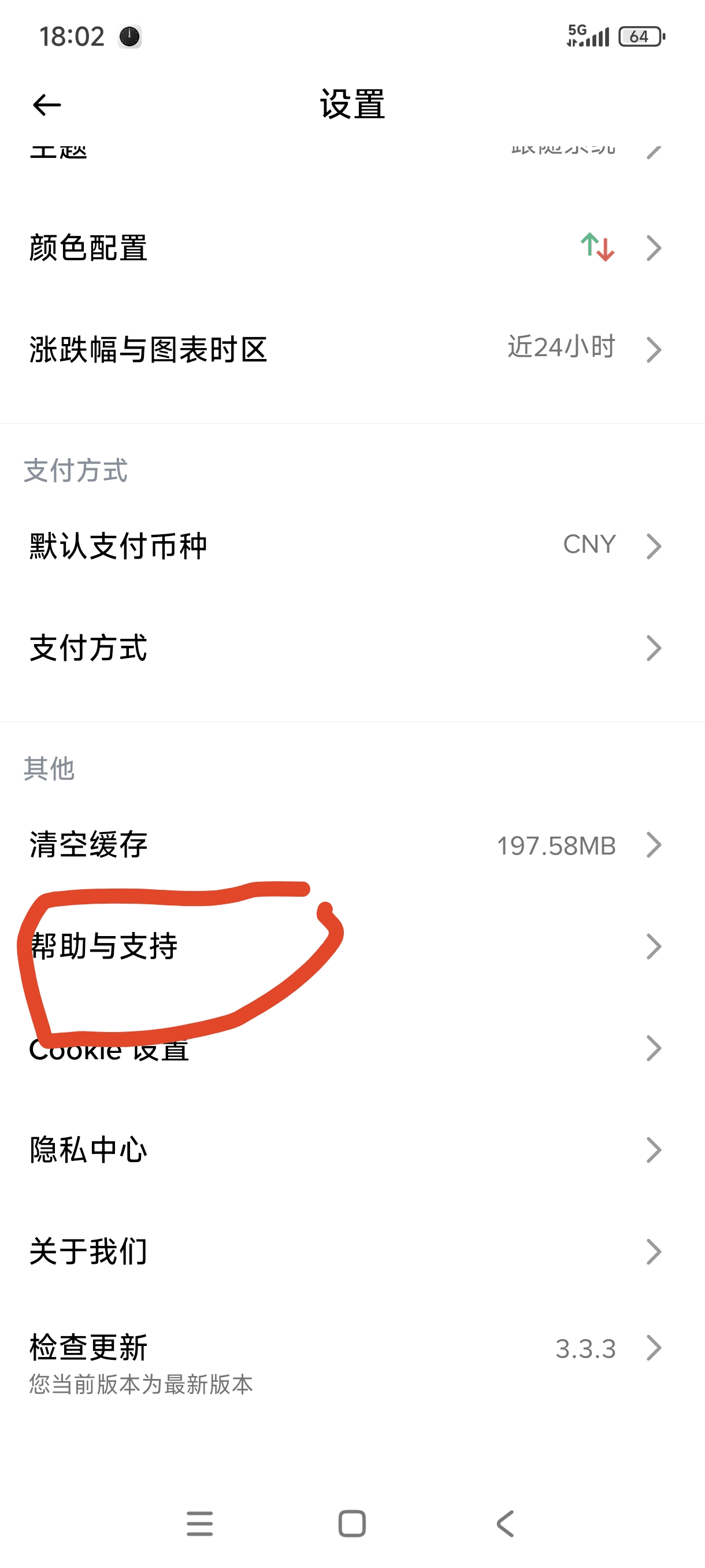Screen dimensions: 705x1568
Task: Open the 颜色配置 setting
Action: 352,247
